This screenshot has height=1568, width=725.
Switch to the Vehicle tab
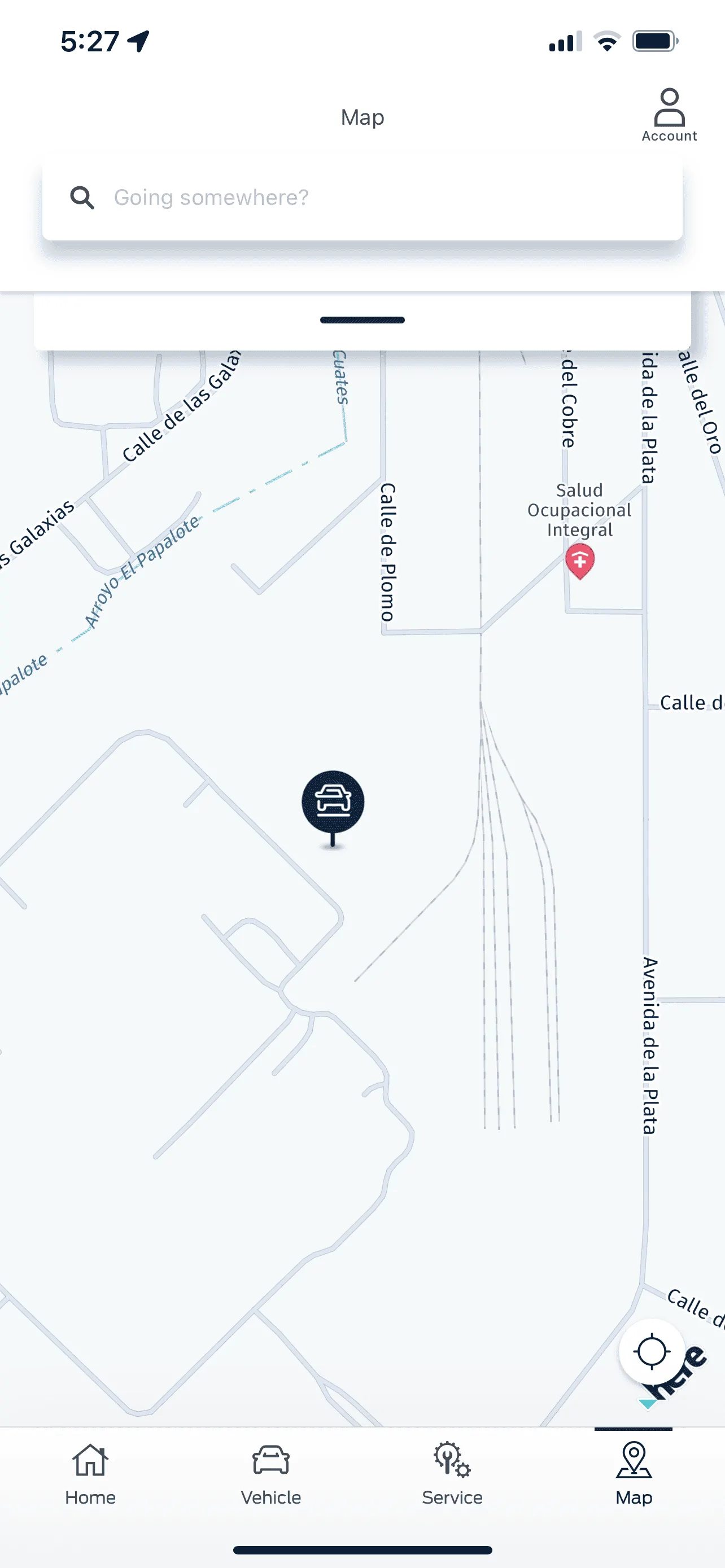(x=271, y=1473)
